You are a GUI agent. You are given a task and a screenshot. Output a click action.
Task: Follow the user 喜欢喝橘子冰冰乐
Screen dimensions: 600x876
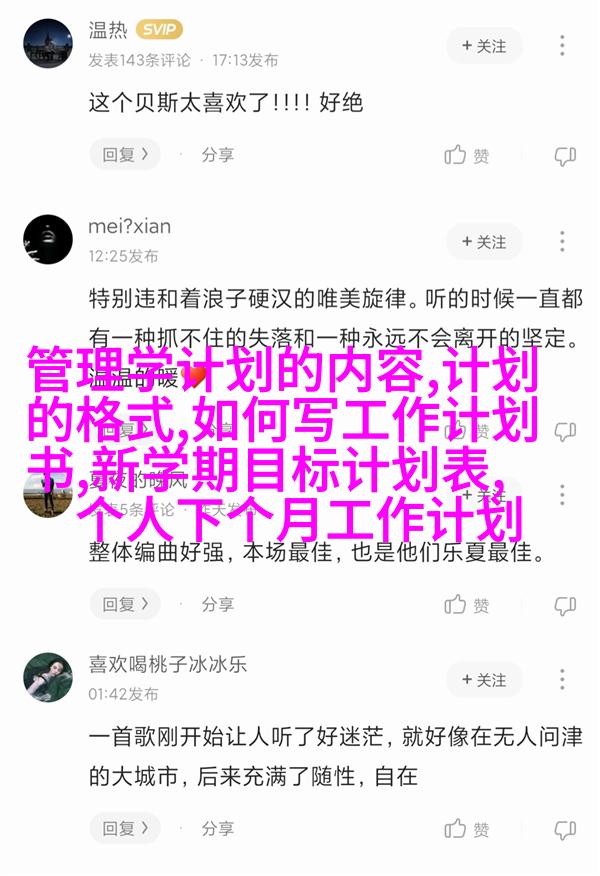point(485,680)
